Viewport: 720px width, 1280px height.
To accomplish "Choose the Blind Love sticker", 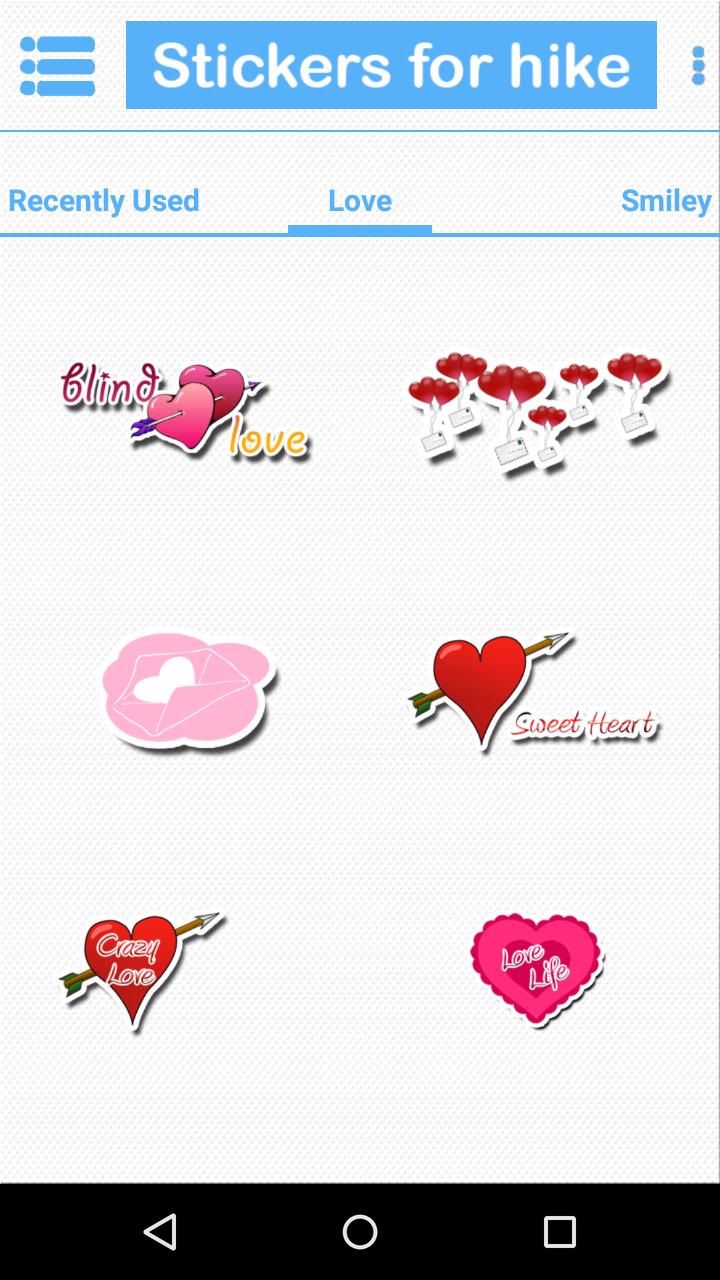I will click(185, 411).
